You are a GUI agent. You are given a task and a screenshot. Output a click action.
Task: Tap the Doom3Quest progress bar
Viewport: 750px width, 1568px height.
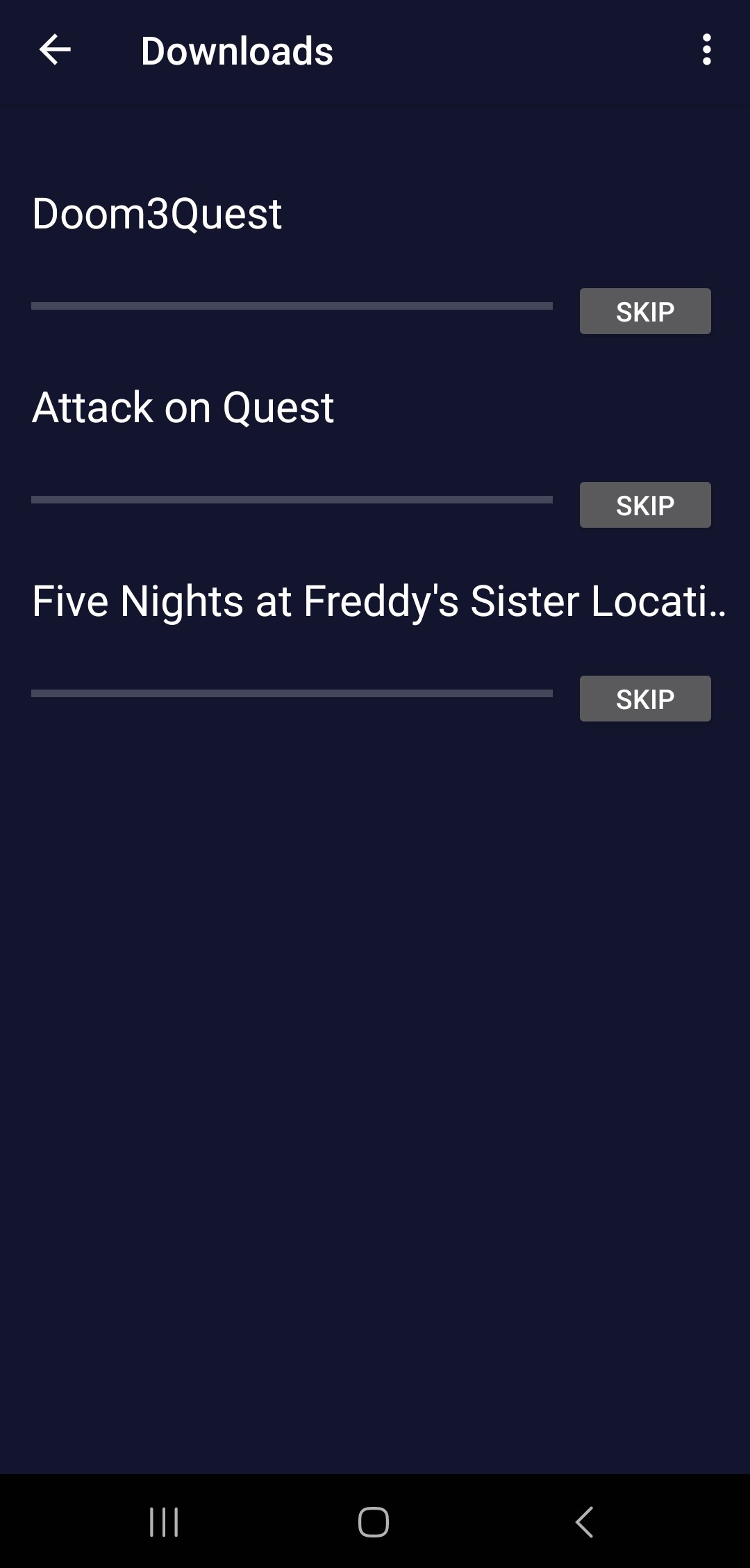point(292,304)
